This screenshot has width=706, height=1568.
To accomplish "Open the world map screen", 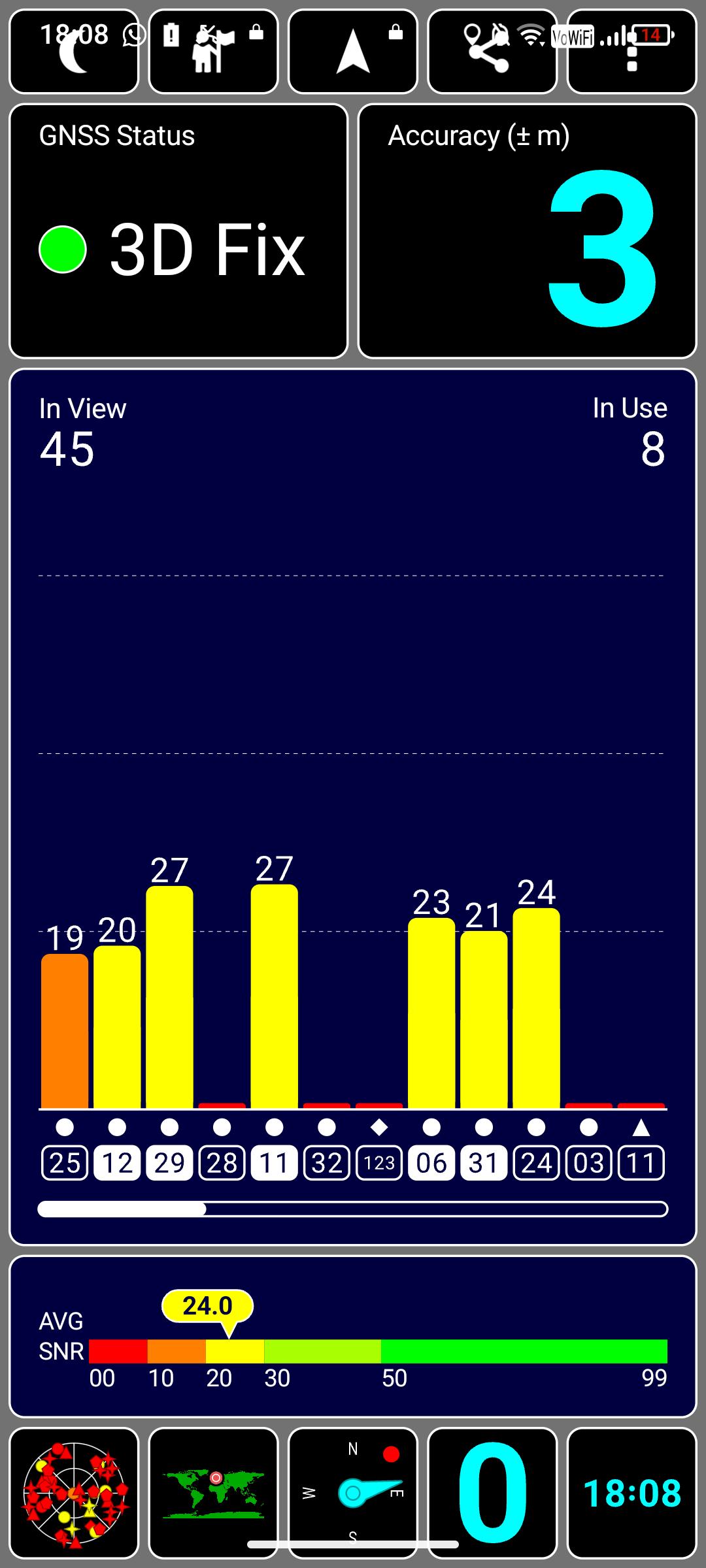I will point(213,1493).
